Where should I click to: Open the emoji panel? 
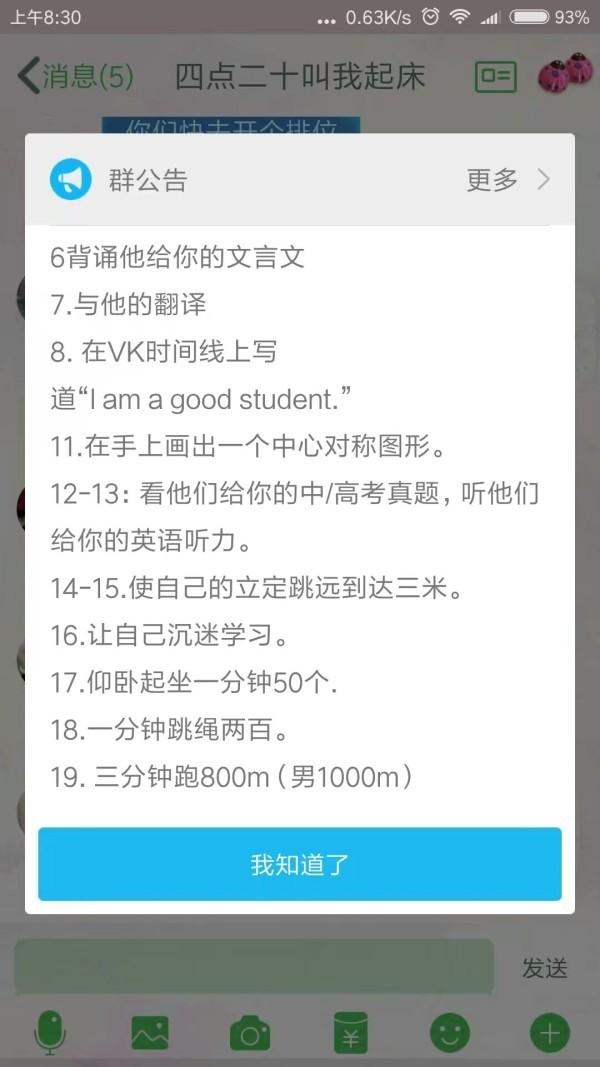450,1032
